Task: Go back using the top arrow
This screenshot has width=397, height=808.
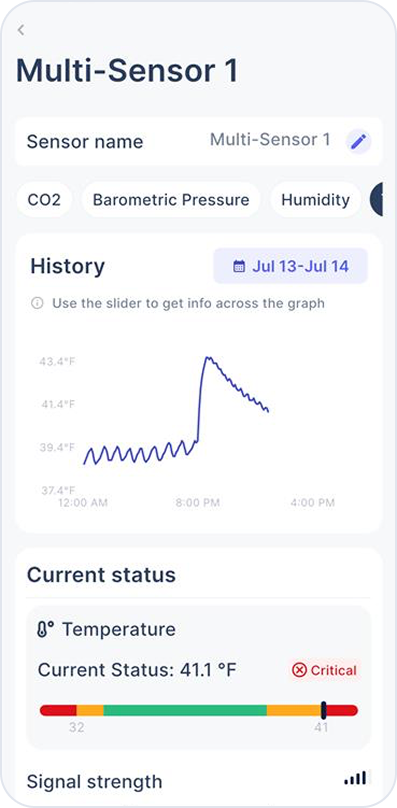Action: click(x=21, y=30)
